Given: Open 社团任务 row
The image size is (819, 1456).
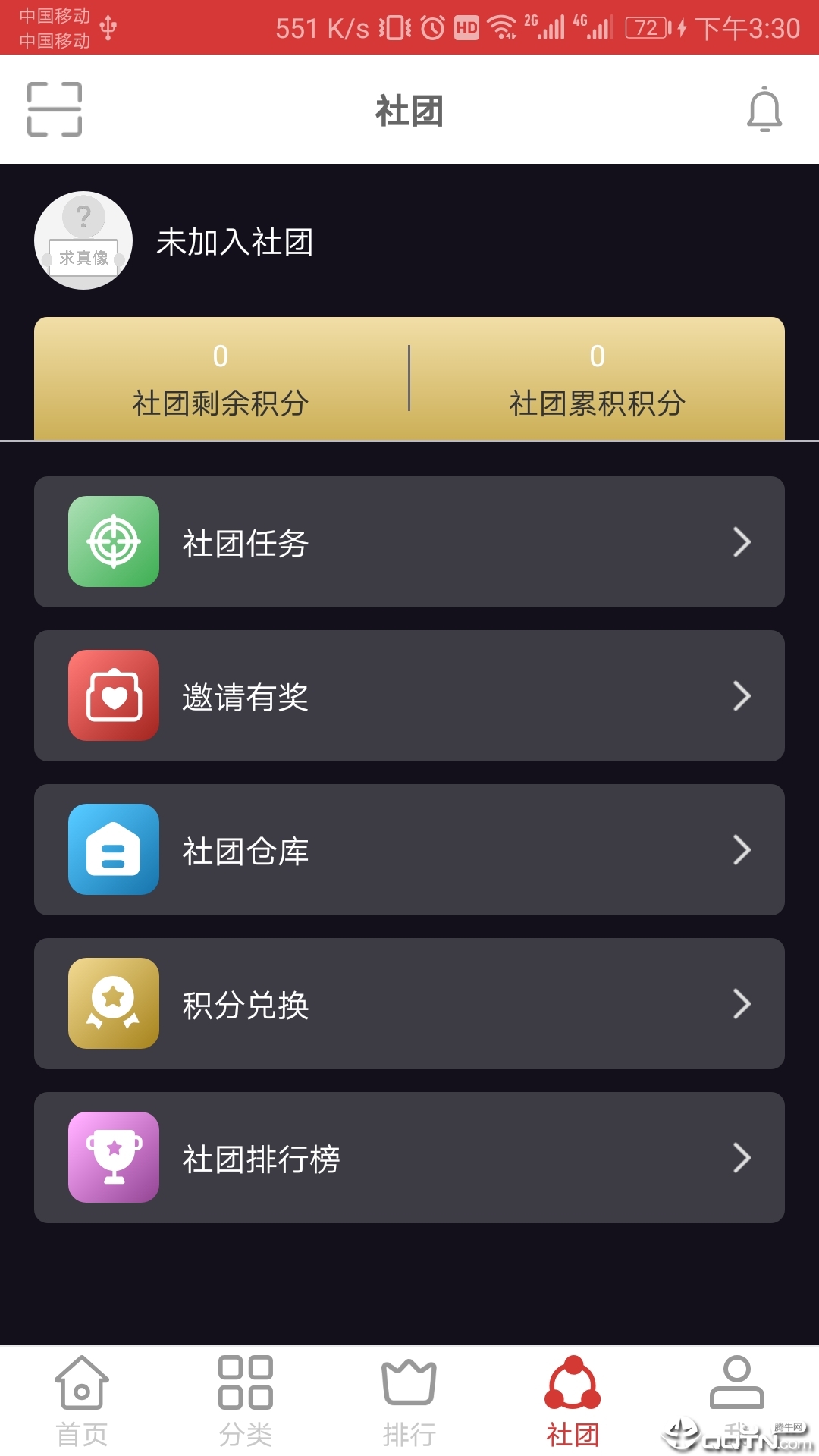Looking at the screenshot, I should (x=409, y=542).
